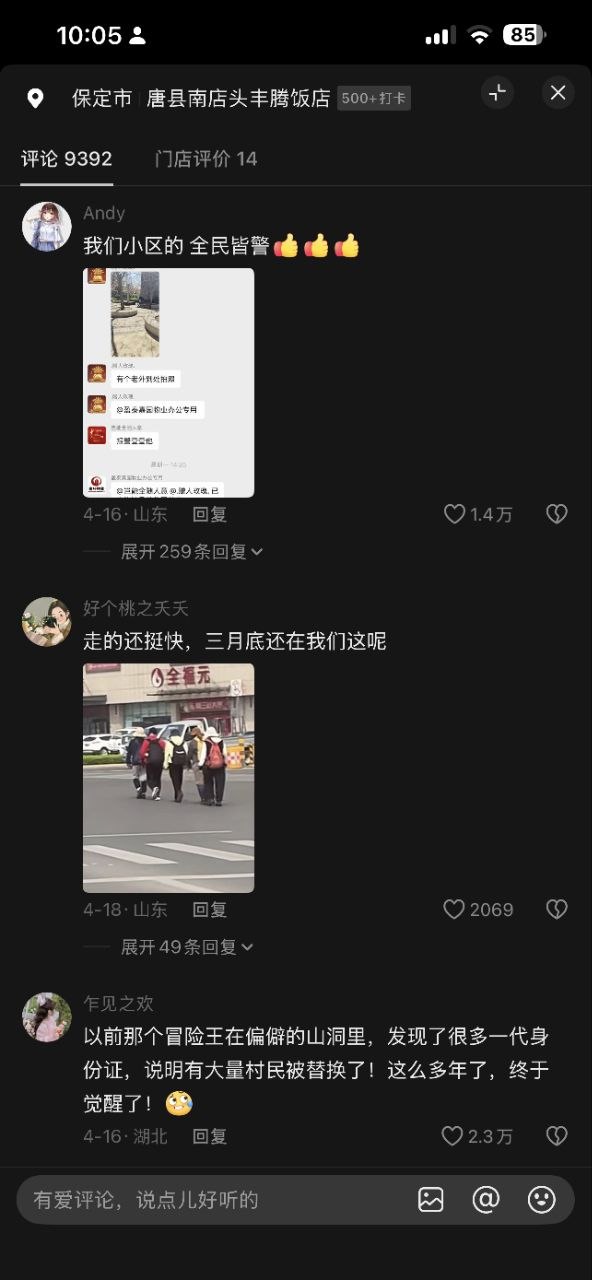Viewport: 592px width, 1280px height.
Task: Expand the 259 replies under Andy's comment
Action: [x=192, y=551]
